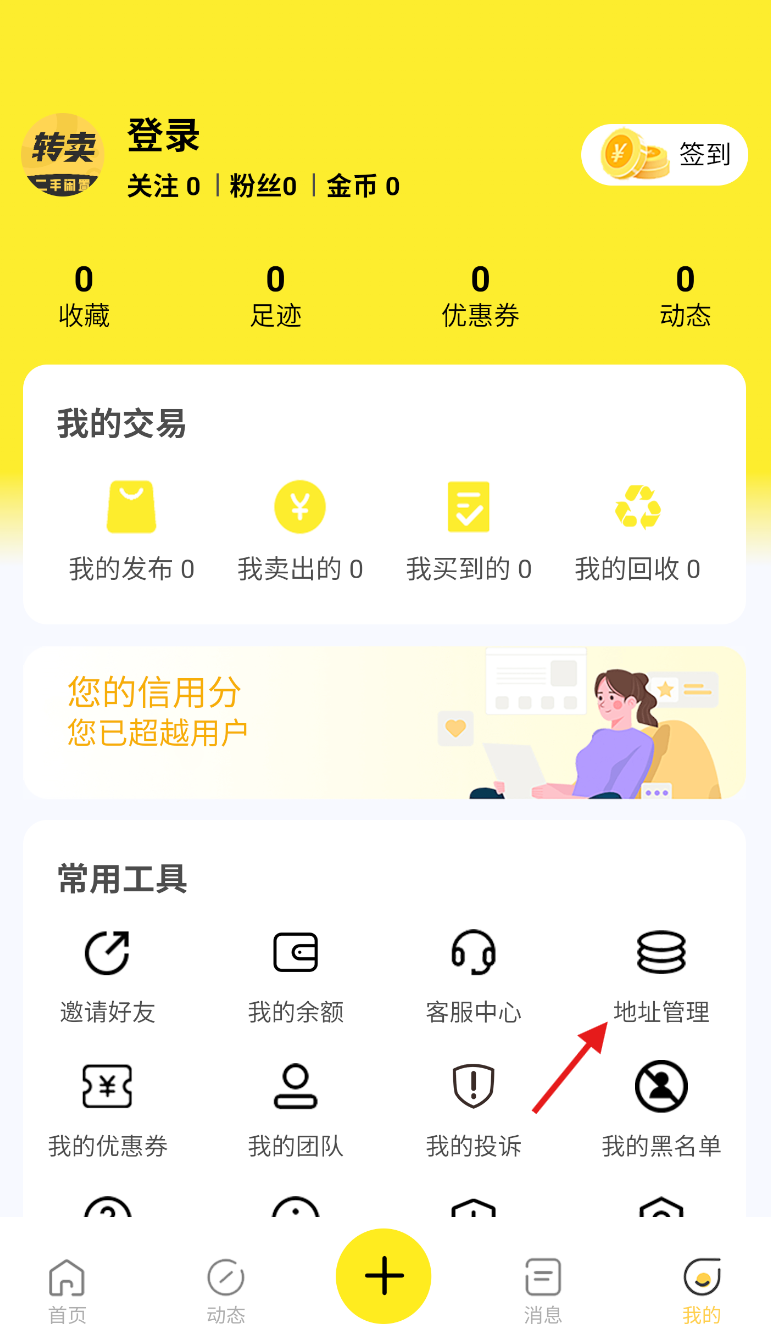The image size is (771, 1333).
Task: View 我买到的 purchases
Action: [468, 530]
